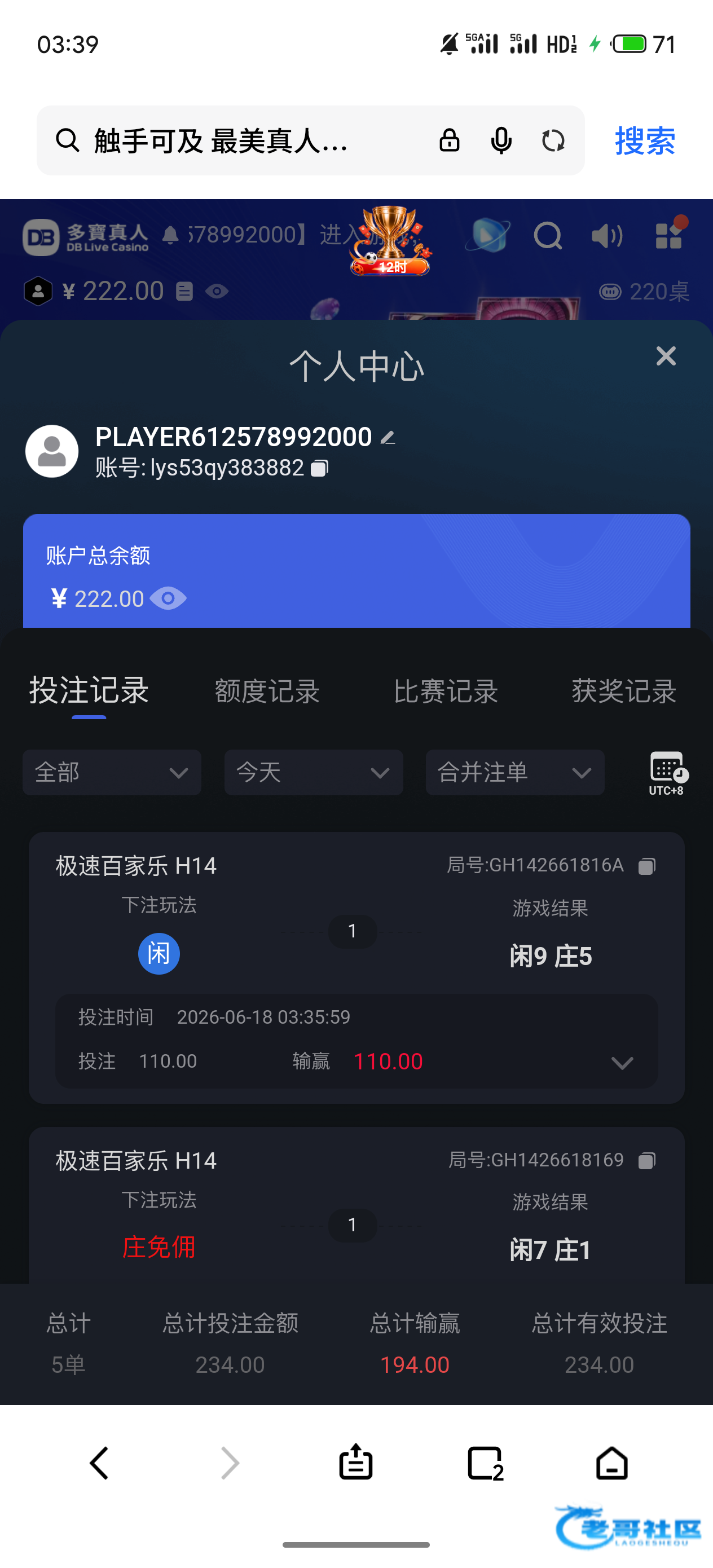Expand details of the 110.00 bet record
The height and width of the screenshot is (1568, 713).
(622, 1063)
